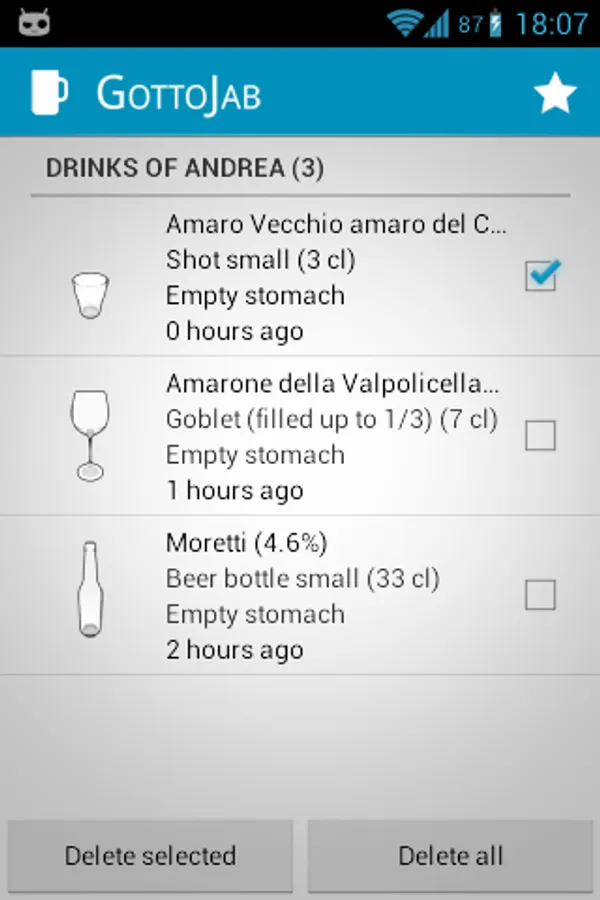Tick the Moretti (4.6%) checkbox
This screenshot has height=900, width=600.
[x=540, y=596]
